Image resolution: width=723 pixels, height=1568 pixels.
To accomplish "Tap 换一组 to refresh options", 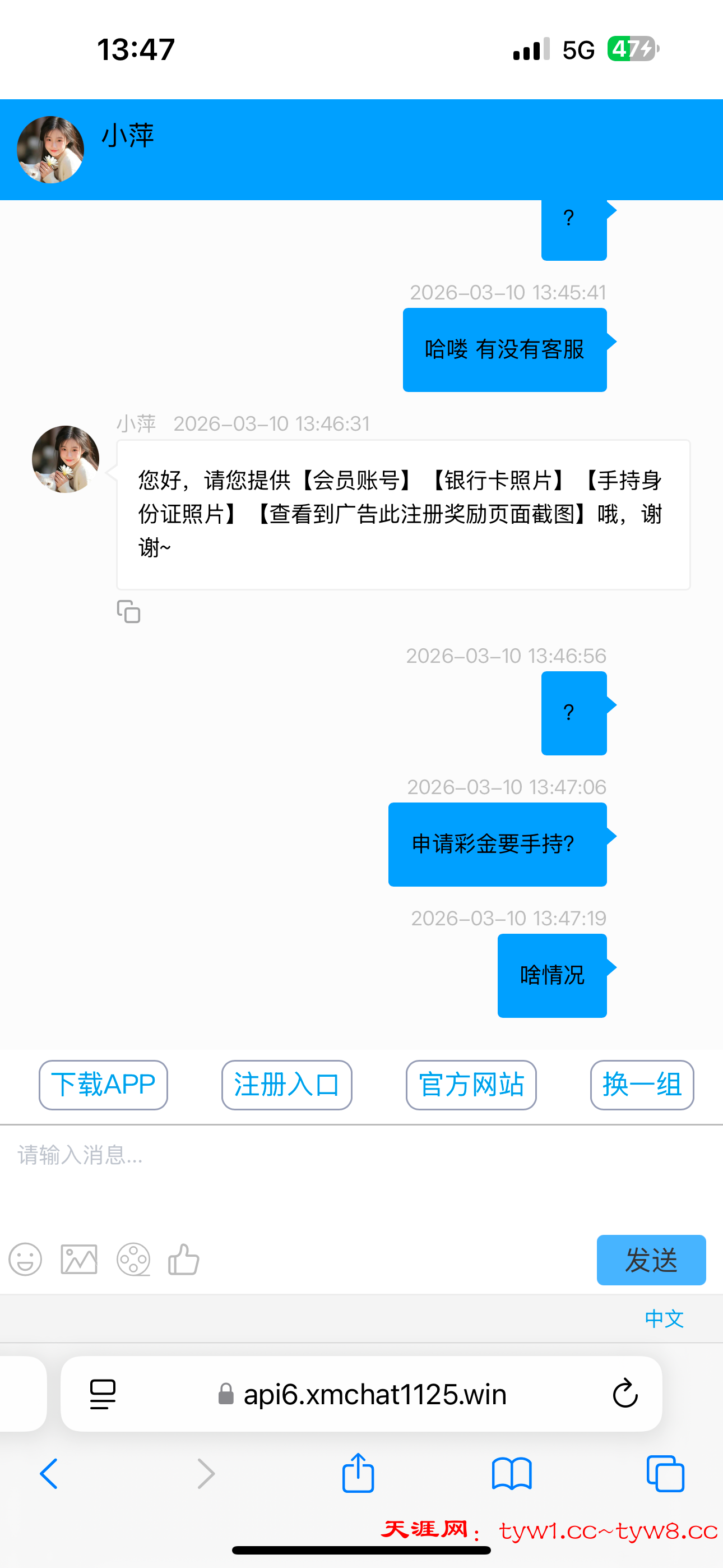I will pyautogui.click(x=642, y=1085).
